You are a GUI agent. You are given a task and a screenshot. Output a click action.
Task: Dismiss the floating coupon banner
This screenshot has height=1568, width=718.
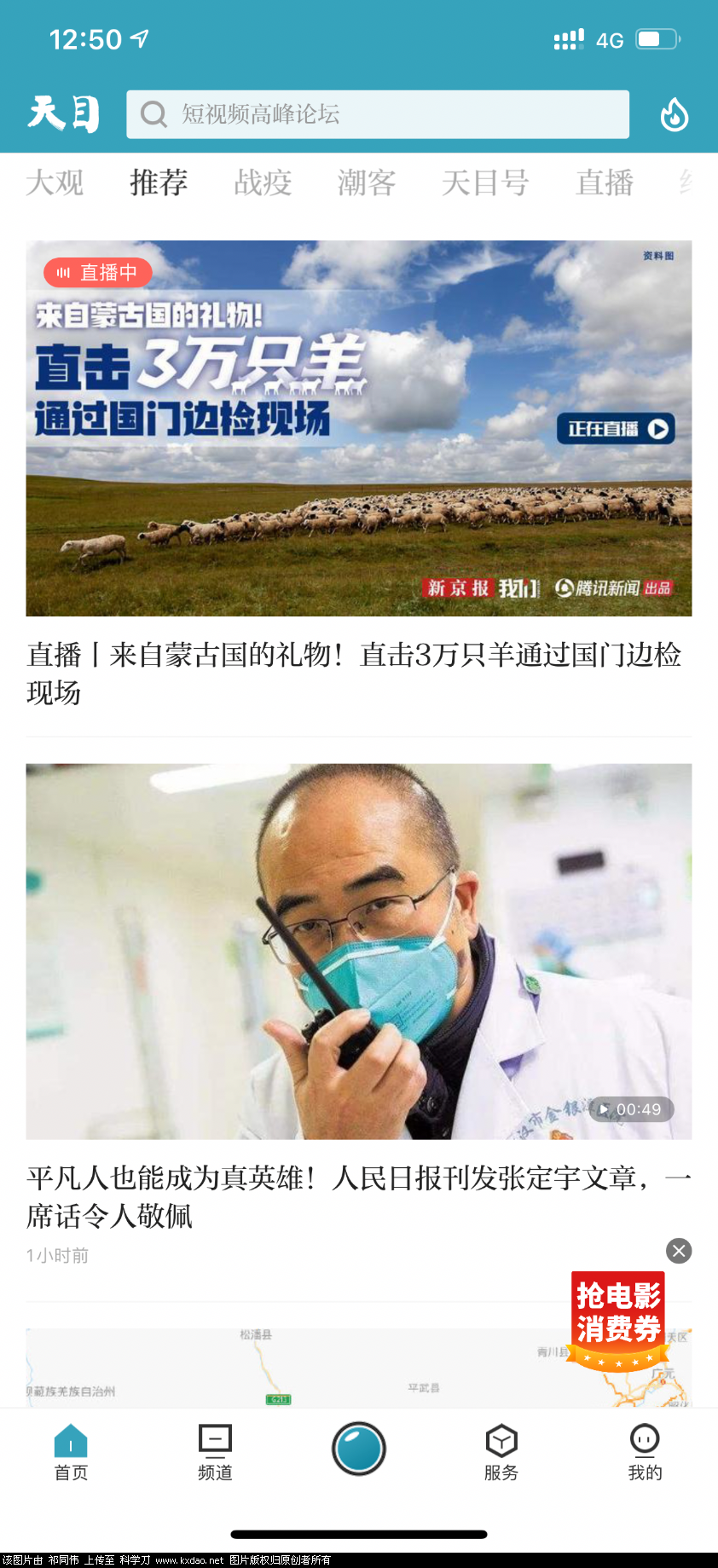coord(679,1251)
